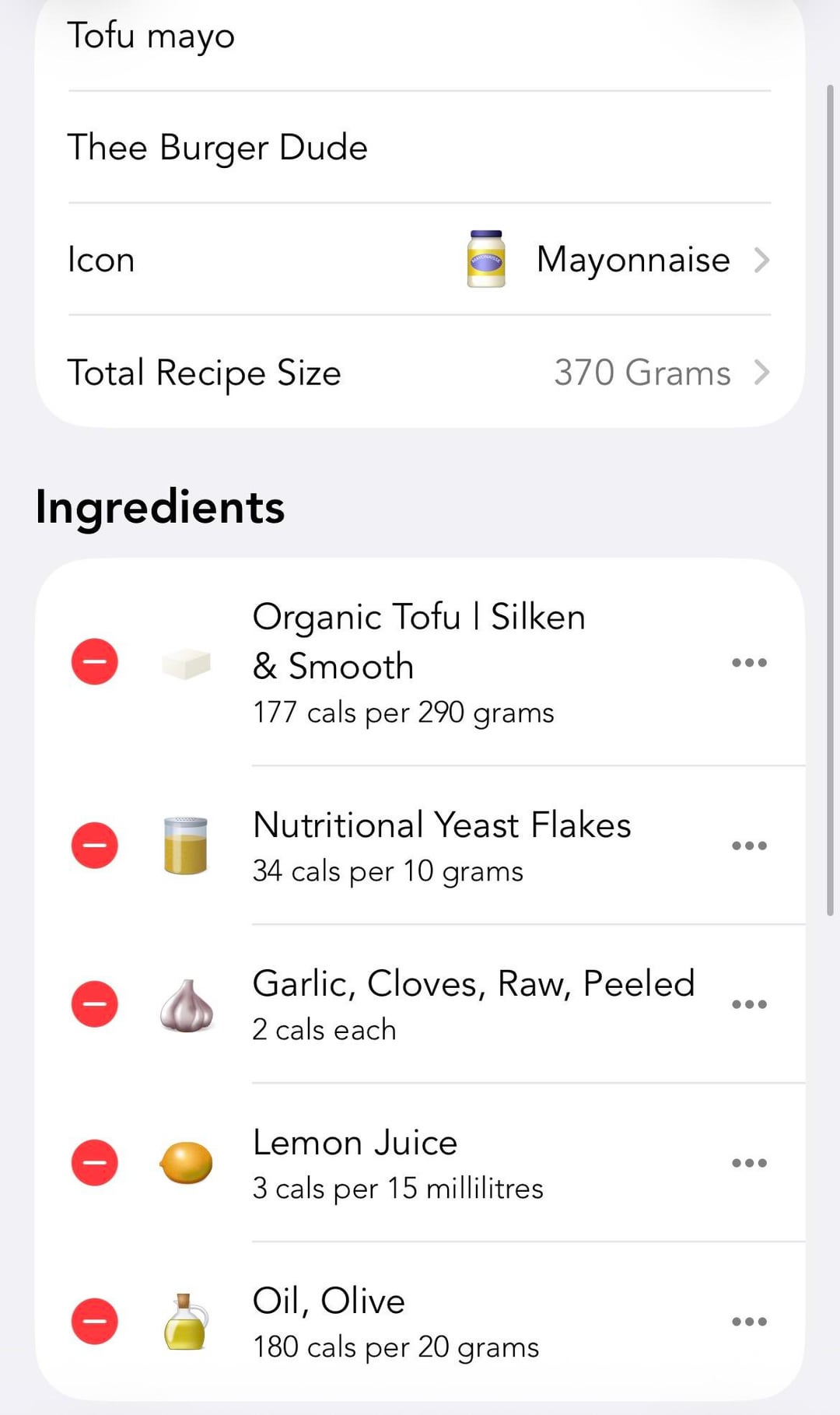
Task: Select the Lemon Juice ingredient row
Action: point(397,1163)
